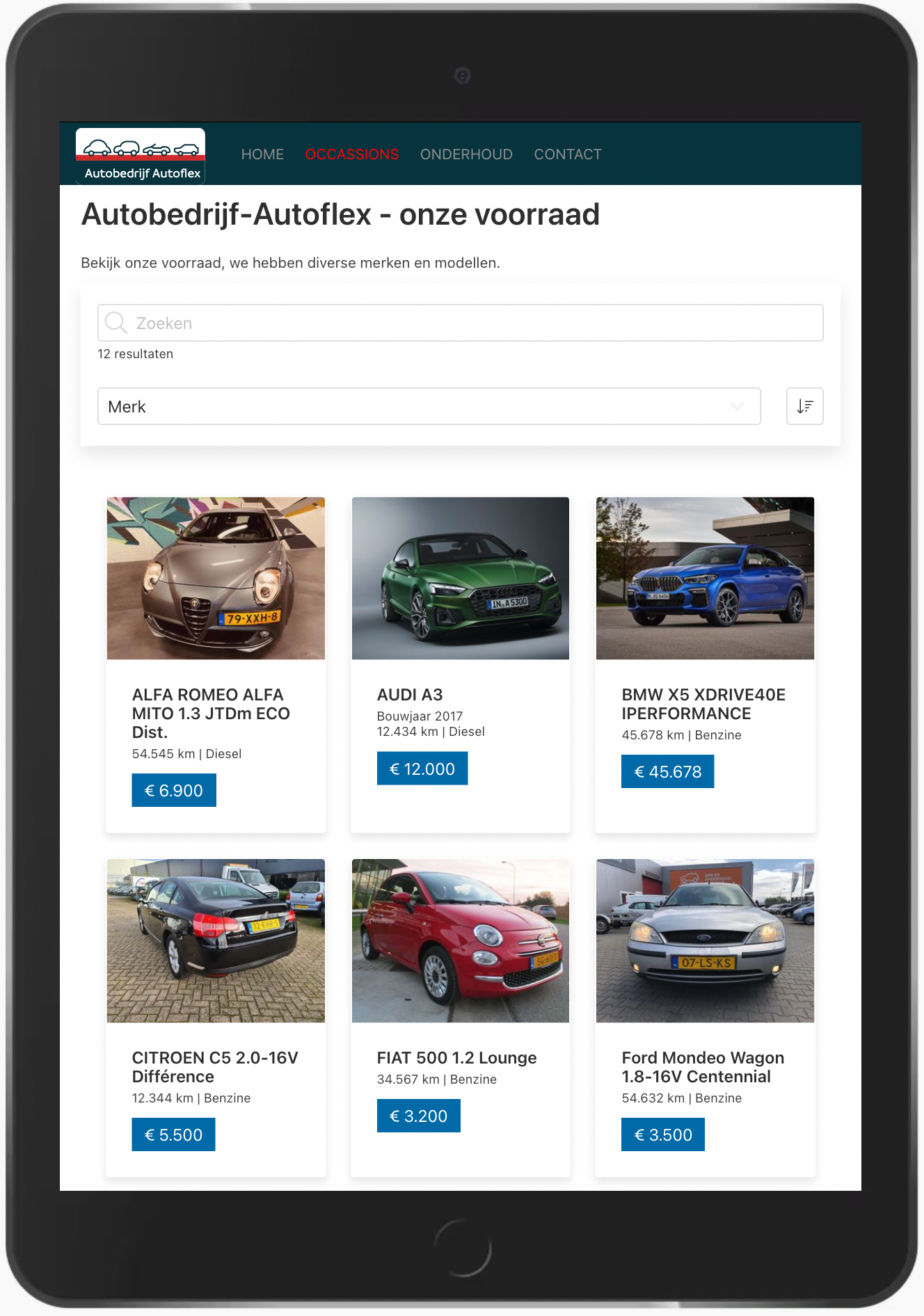Tap the € 3.200 price button
The width and height of the screenshot is (924, 1316).
[418, 1116]
